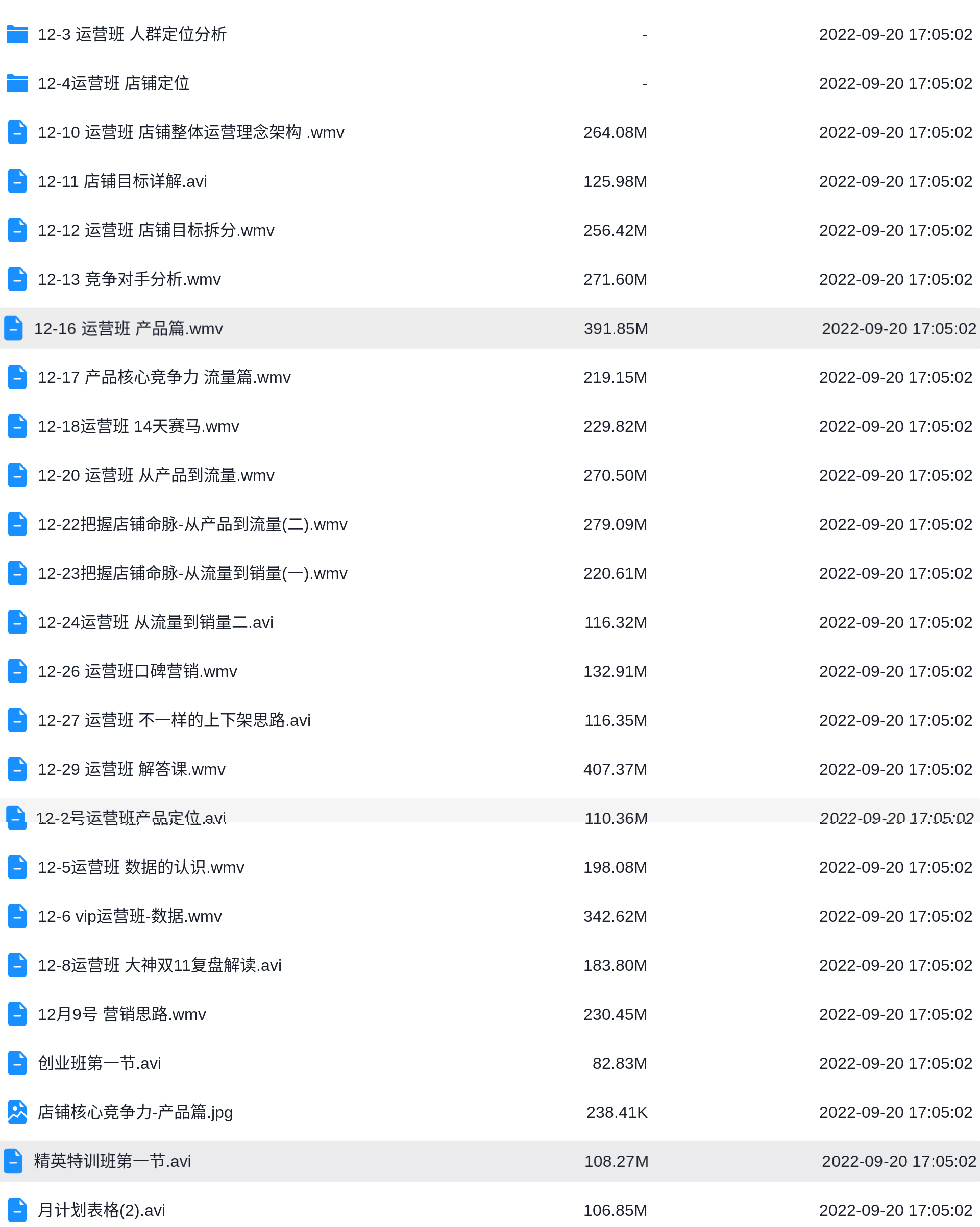This screenshot has height=1227, width=980.
Task: Open folder 12-4运营班 店铺定位
Action: (113, 83)
